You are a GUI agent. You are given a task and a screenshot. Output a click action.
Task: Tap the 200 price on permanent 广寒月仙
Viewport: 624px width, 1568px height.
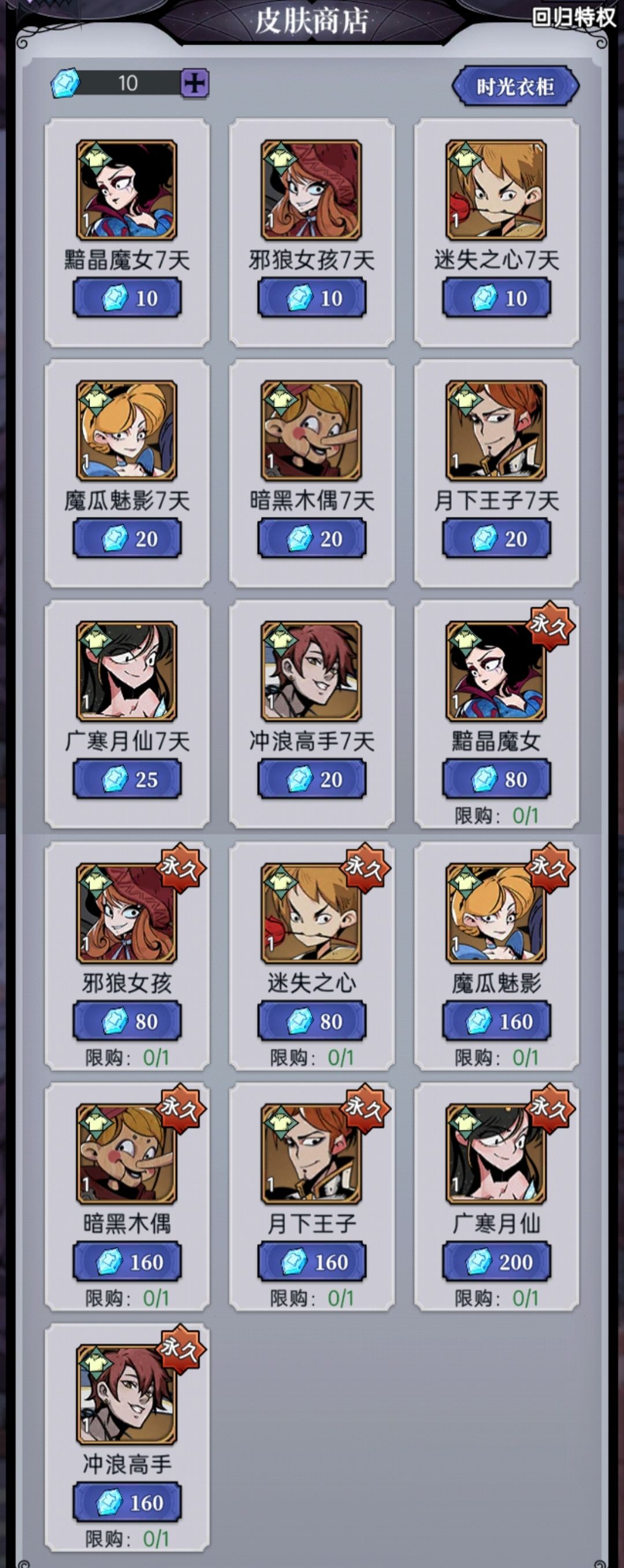(496, 1262)
